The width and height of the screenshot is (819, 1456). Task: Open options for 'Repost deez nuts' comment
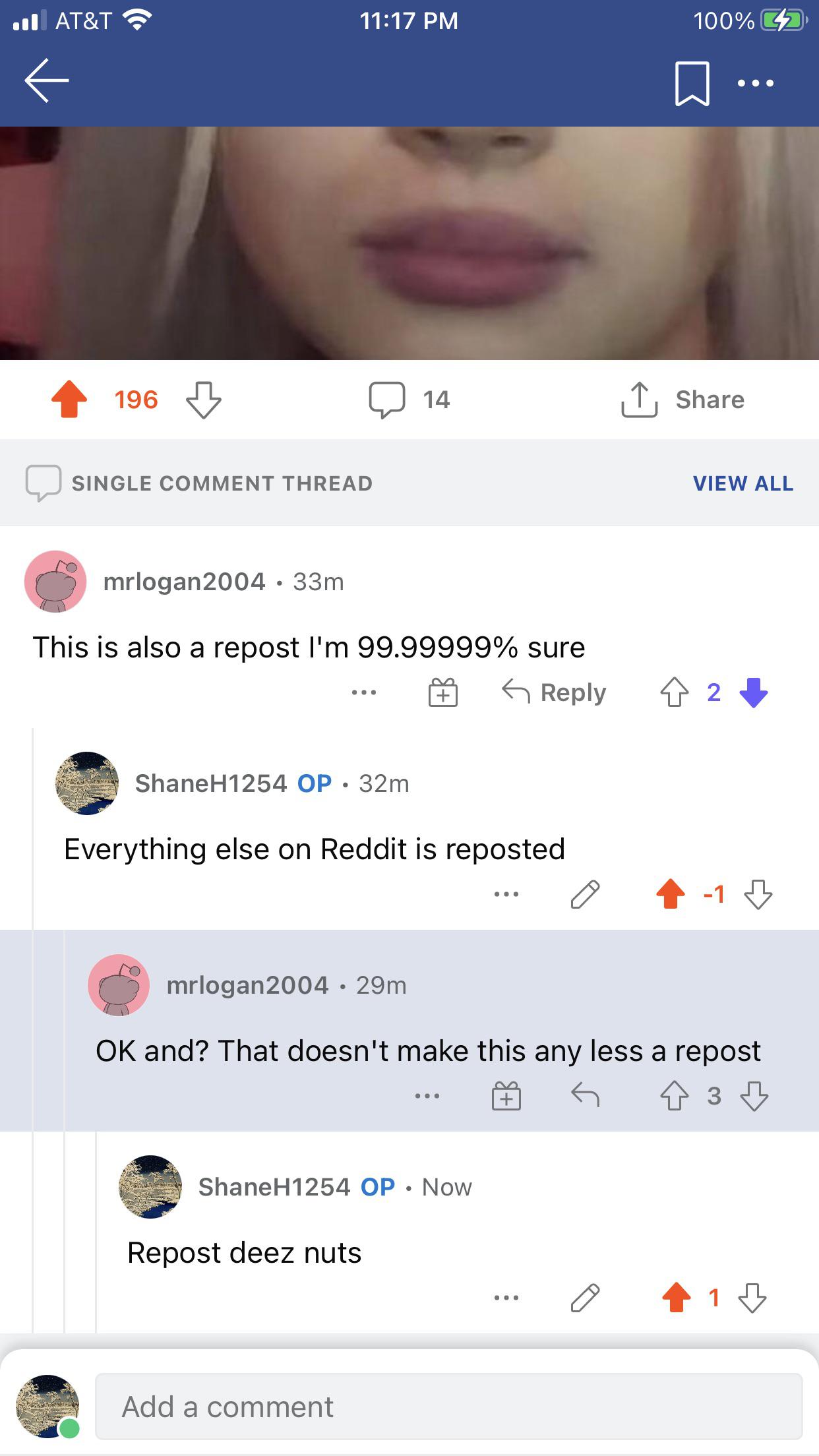coord(506,1298)
